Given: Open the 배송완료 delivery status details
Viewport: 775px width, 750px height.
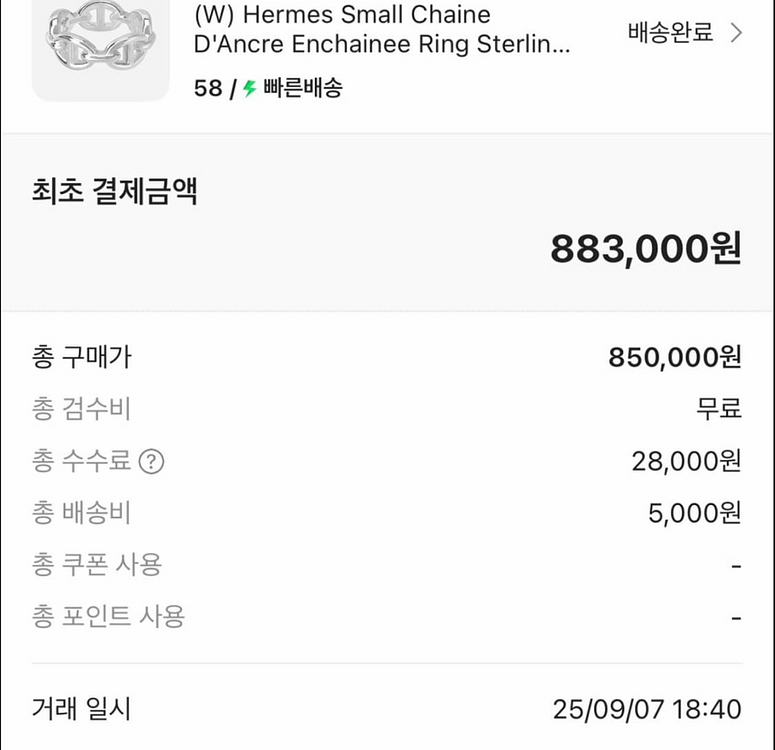Looking at the screenshot, I should pyautogui.click(x=685, y=33).
